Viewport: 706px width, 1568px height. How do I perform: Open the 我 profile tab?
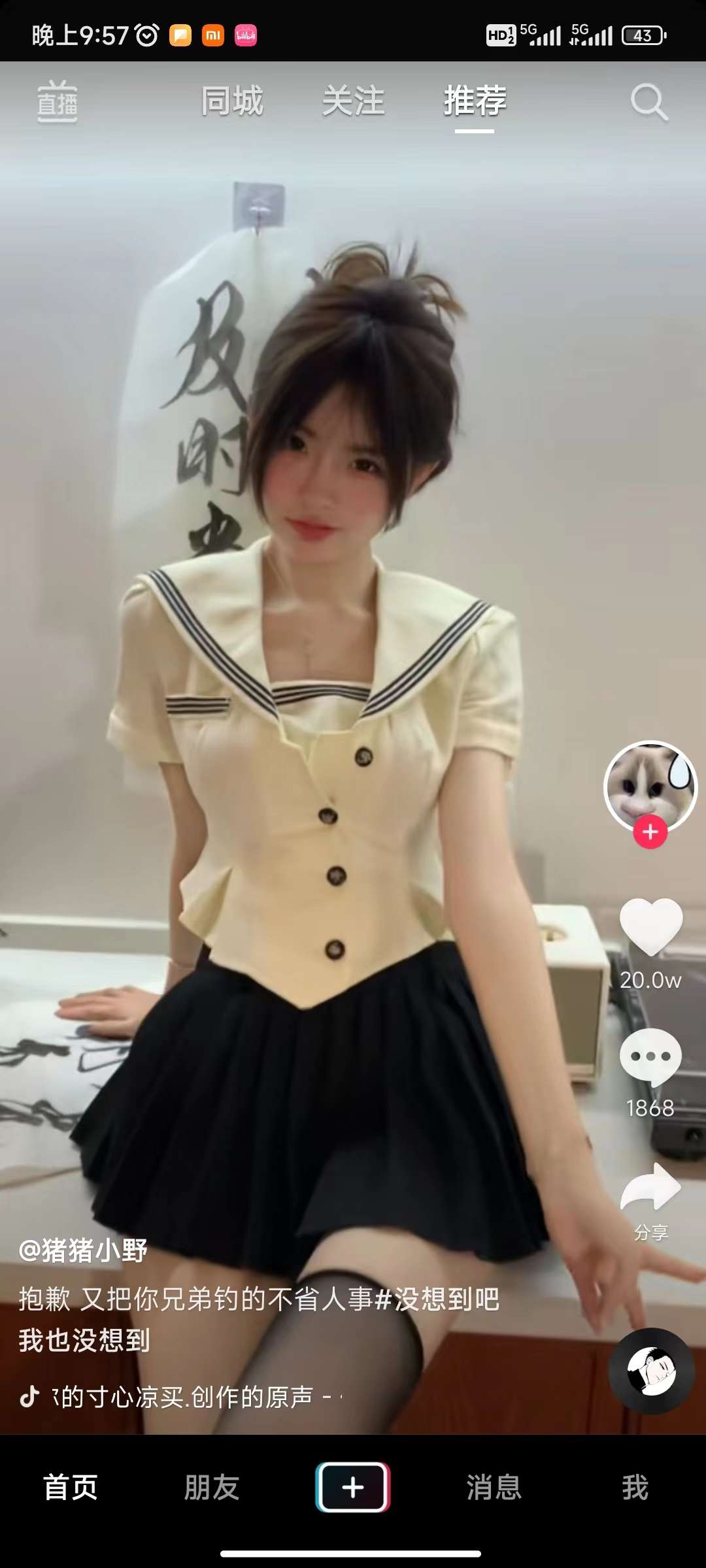click(x=635, y=1488)
